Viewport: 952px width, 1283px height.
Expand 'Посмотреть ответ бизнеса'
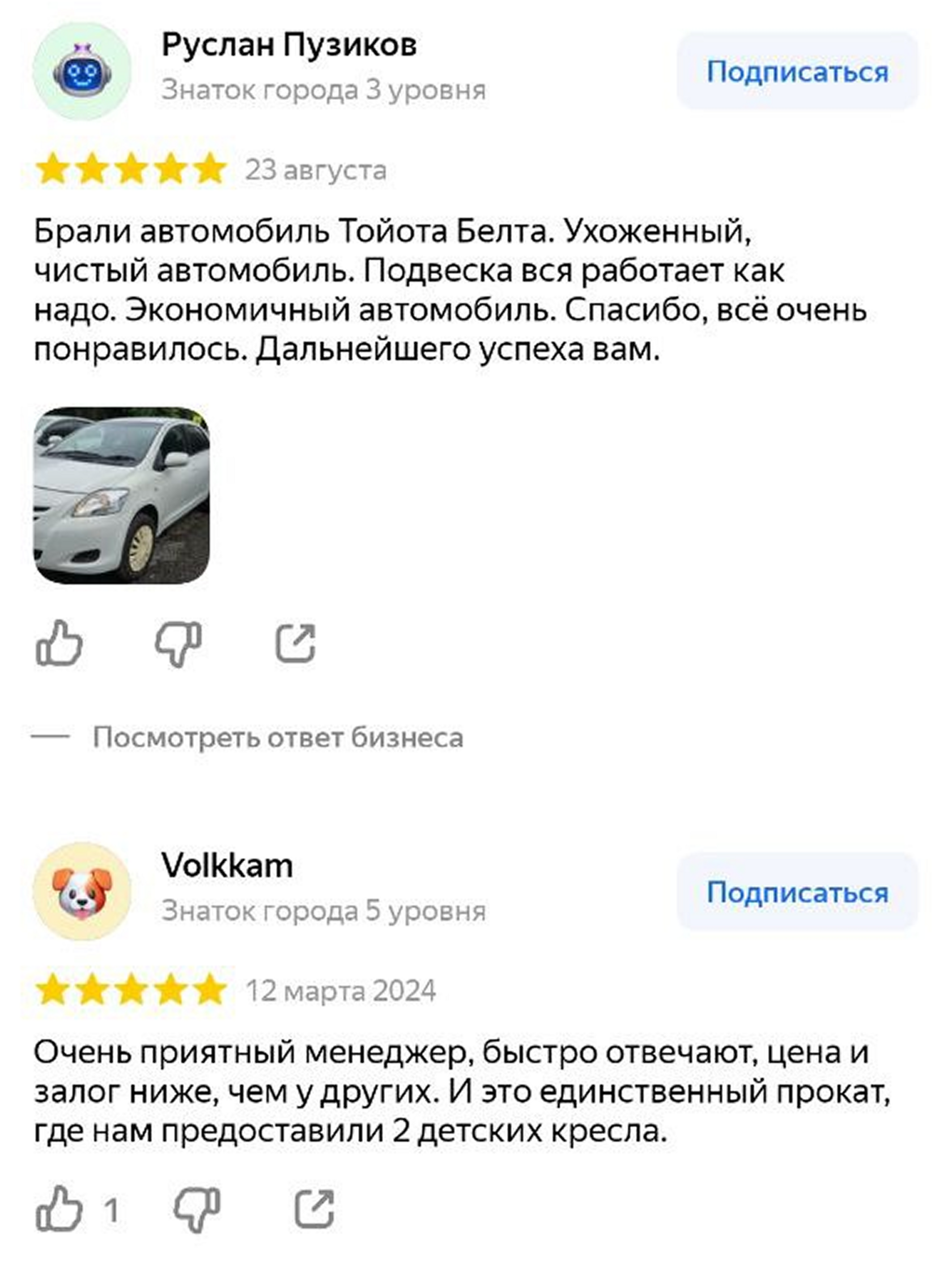[x=278, y=737]
